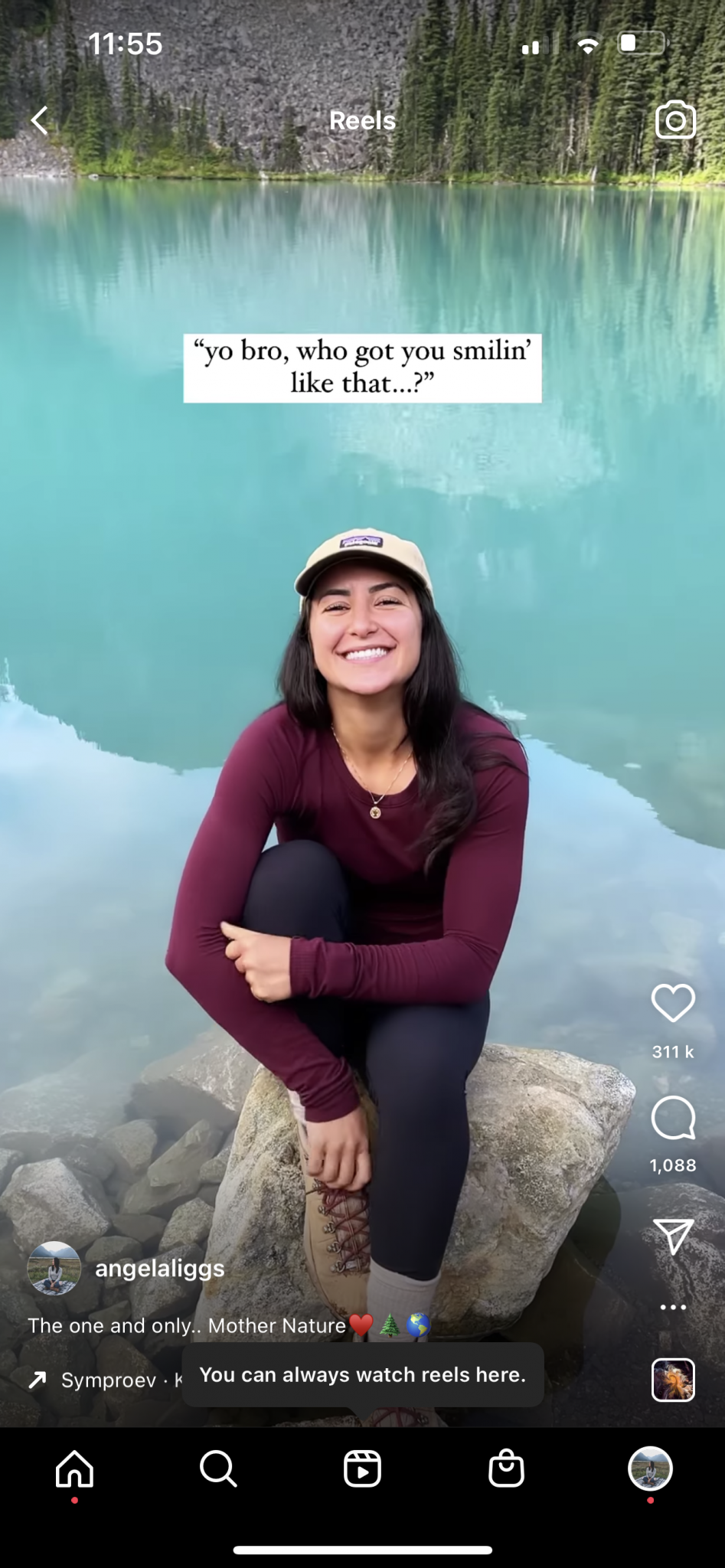Open the comments on this reel
Viewport: 725px width, 1568px height.
(x=673, y=1118)
